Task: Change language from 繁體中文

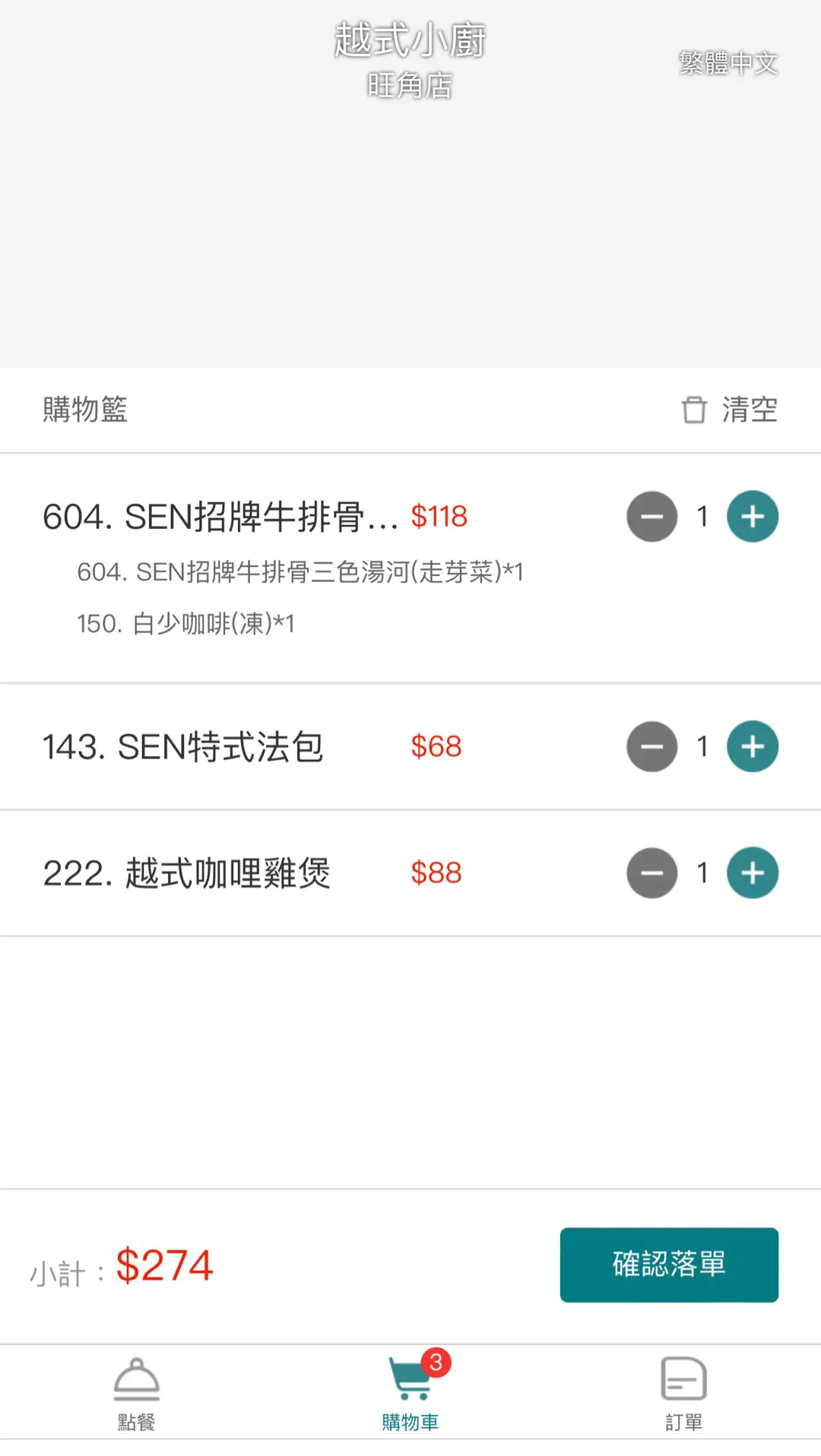Action: [727, 62]
